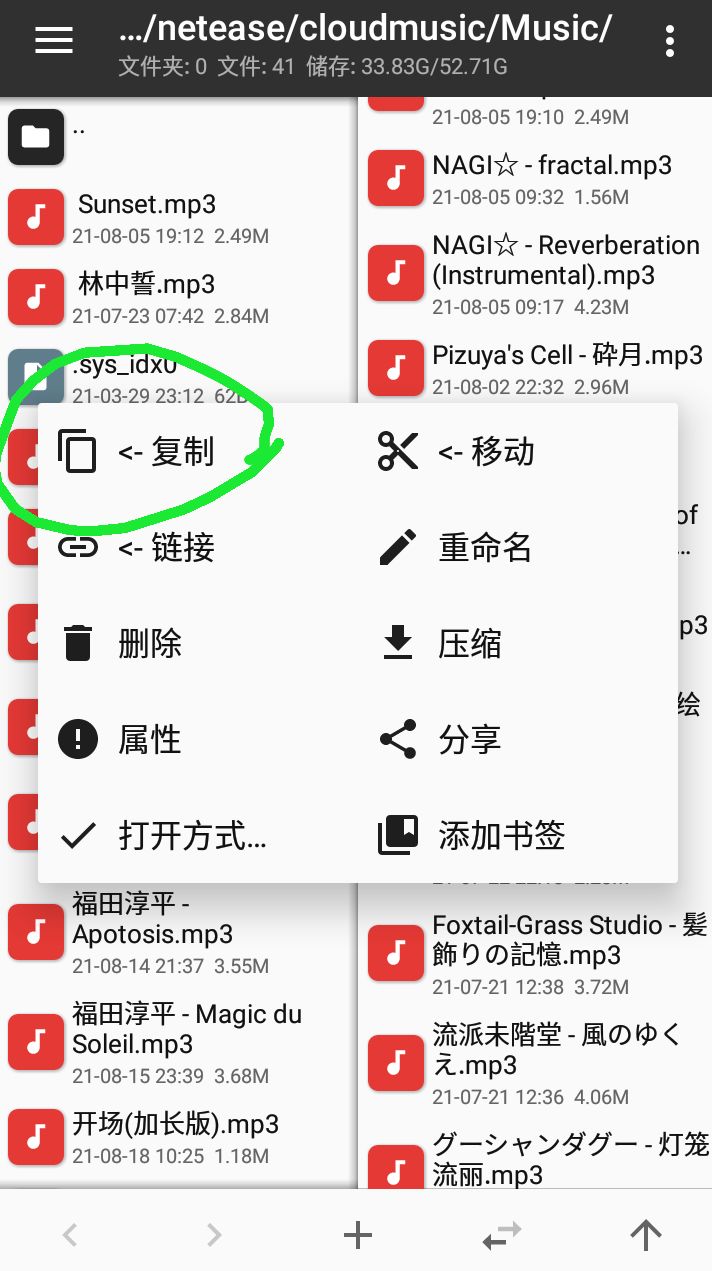Tap 压缩 to compress the file

coord(469,644)
